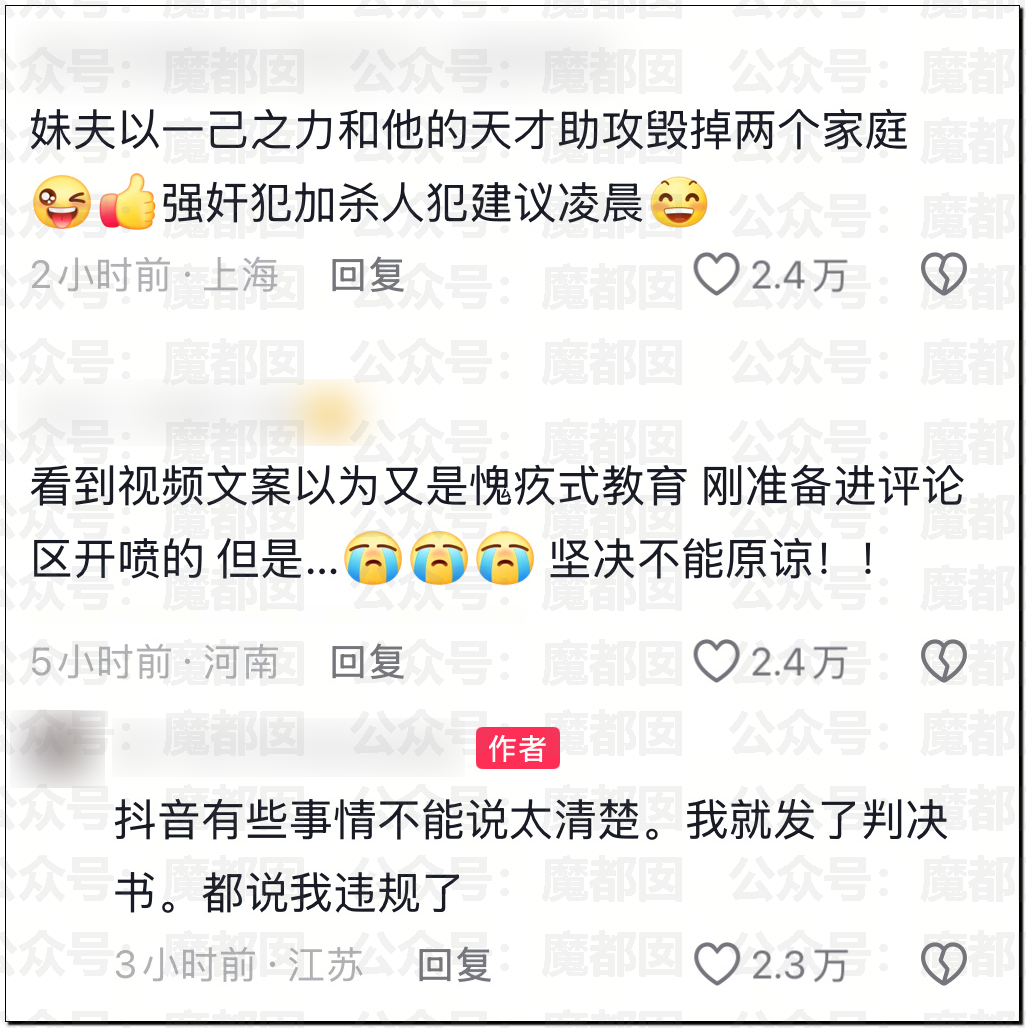Like the Shanghai comment about 妹夫
The width and height of the screenshot is (1026, 1028).
pyautogui.click(x=716, y=274)
